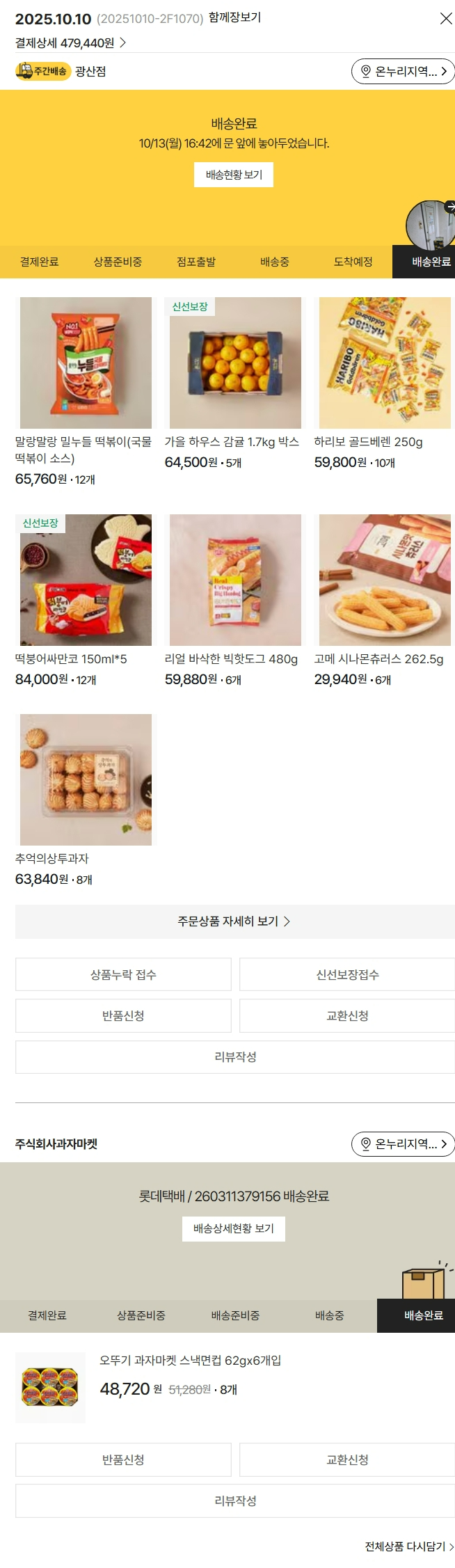Tap 상품누락 접수 button

(123, 974)
